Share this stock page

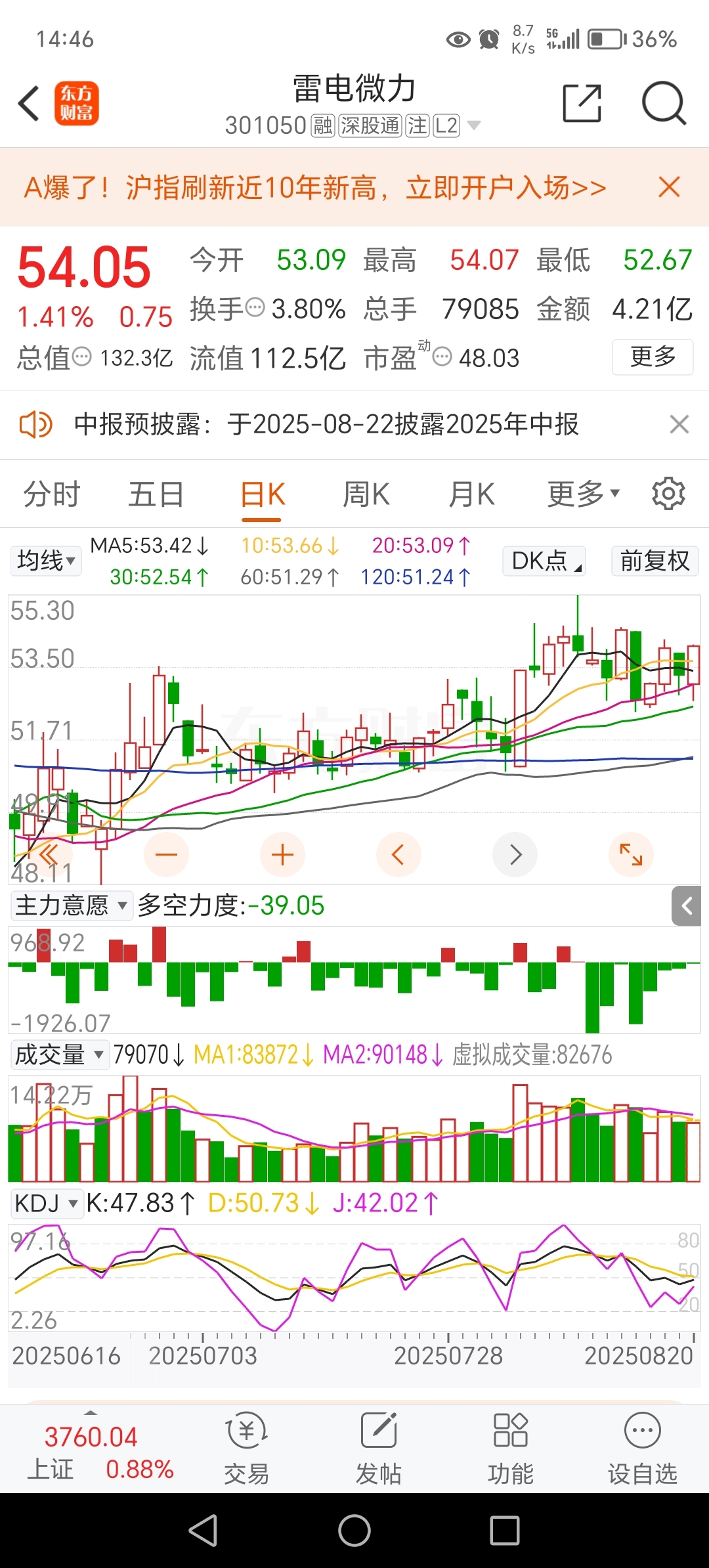[x=582, y=103]
